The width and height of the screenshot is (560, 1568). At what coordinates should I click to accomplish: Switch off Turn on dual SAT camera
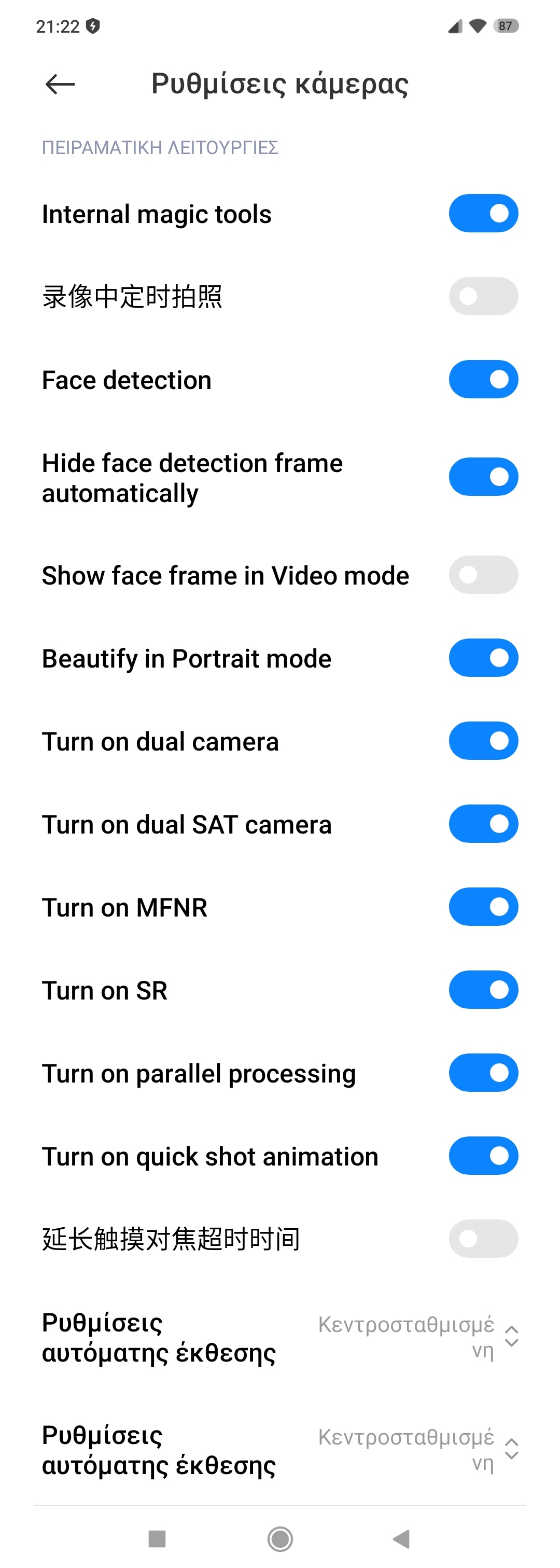click(x=483, y=824)
